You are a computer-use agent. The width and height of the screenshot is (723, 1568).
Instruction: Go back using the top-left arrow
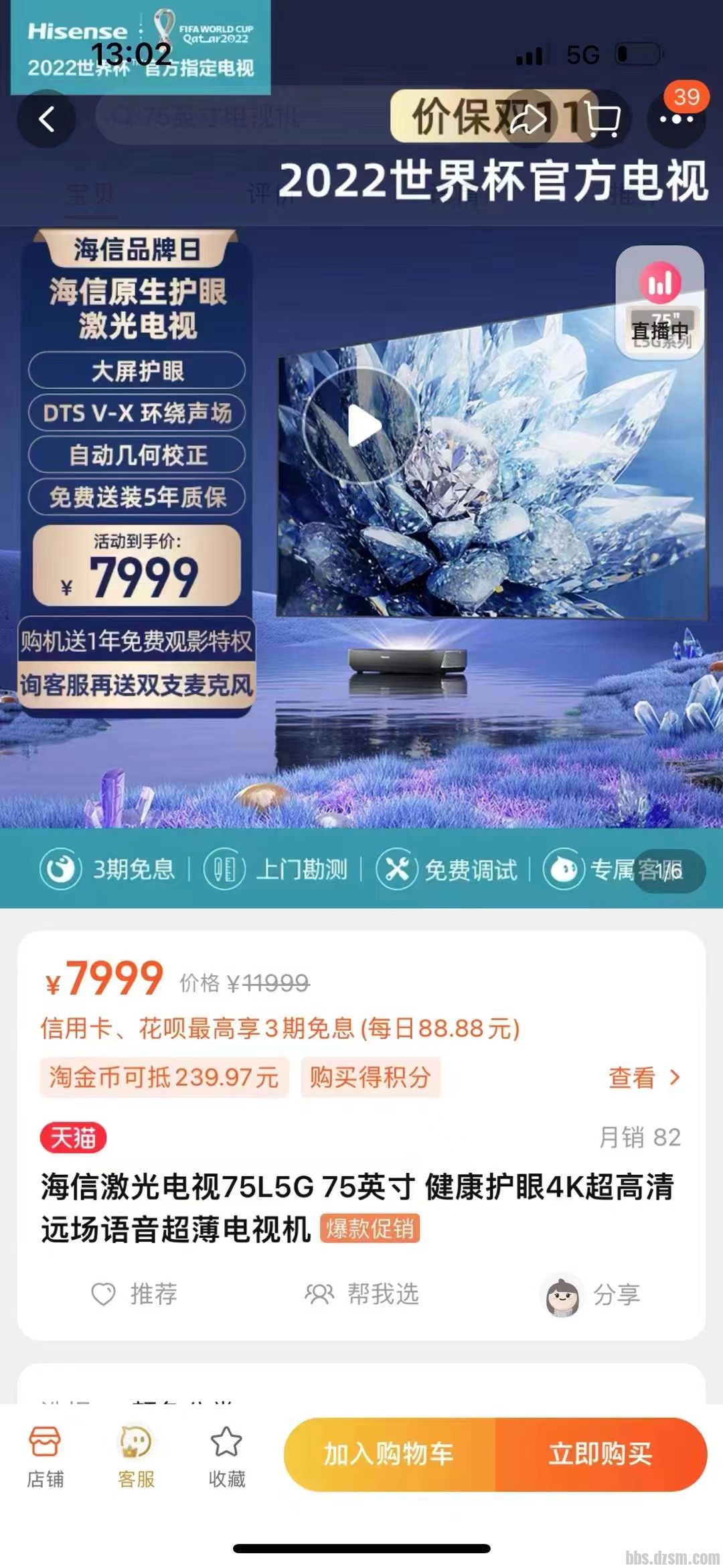46,120
